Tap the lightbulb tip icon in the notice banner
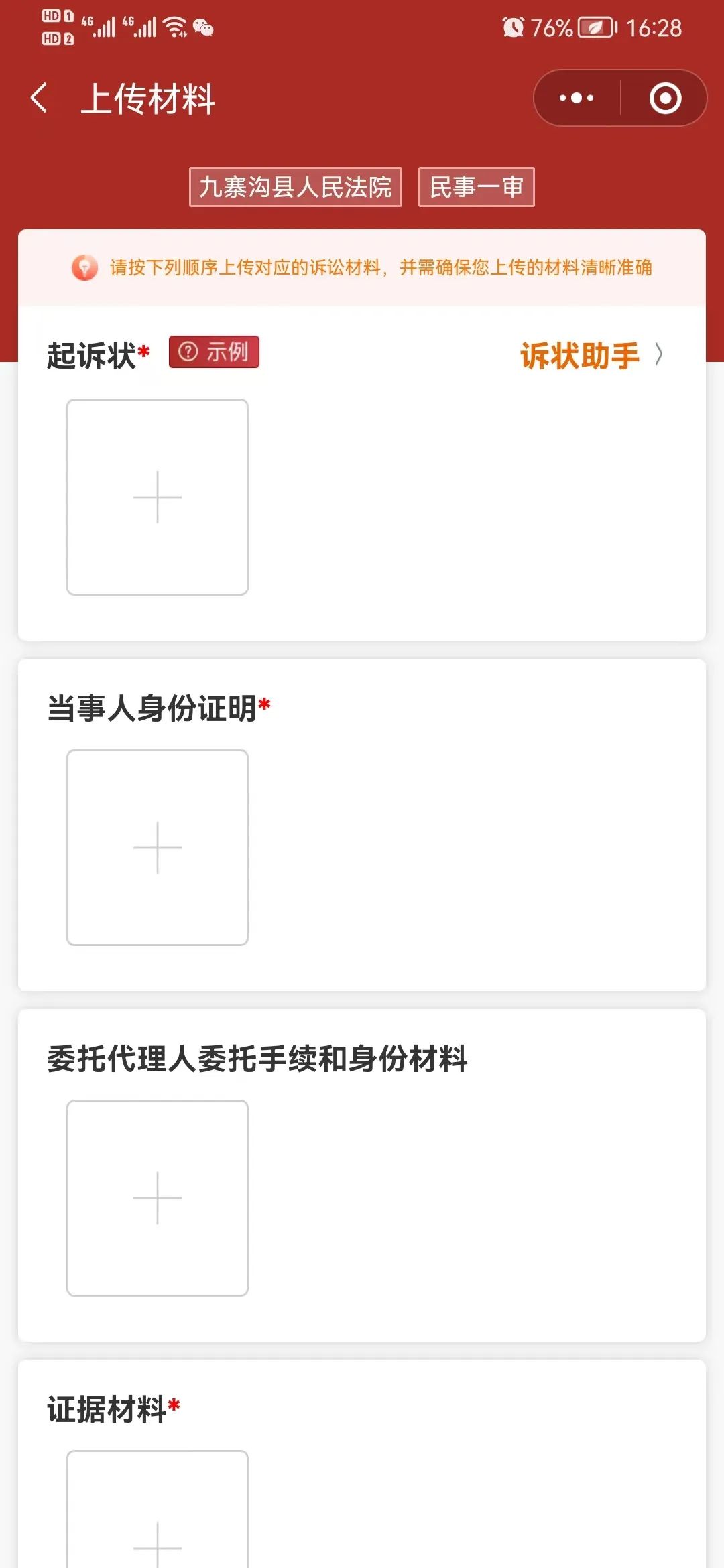This screenshot has height=1568, width=724. pyautogui.click(x=85, y=267)
